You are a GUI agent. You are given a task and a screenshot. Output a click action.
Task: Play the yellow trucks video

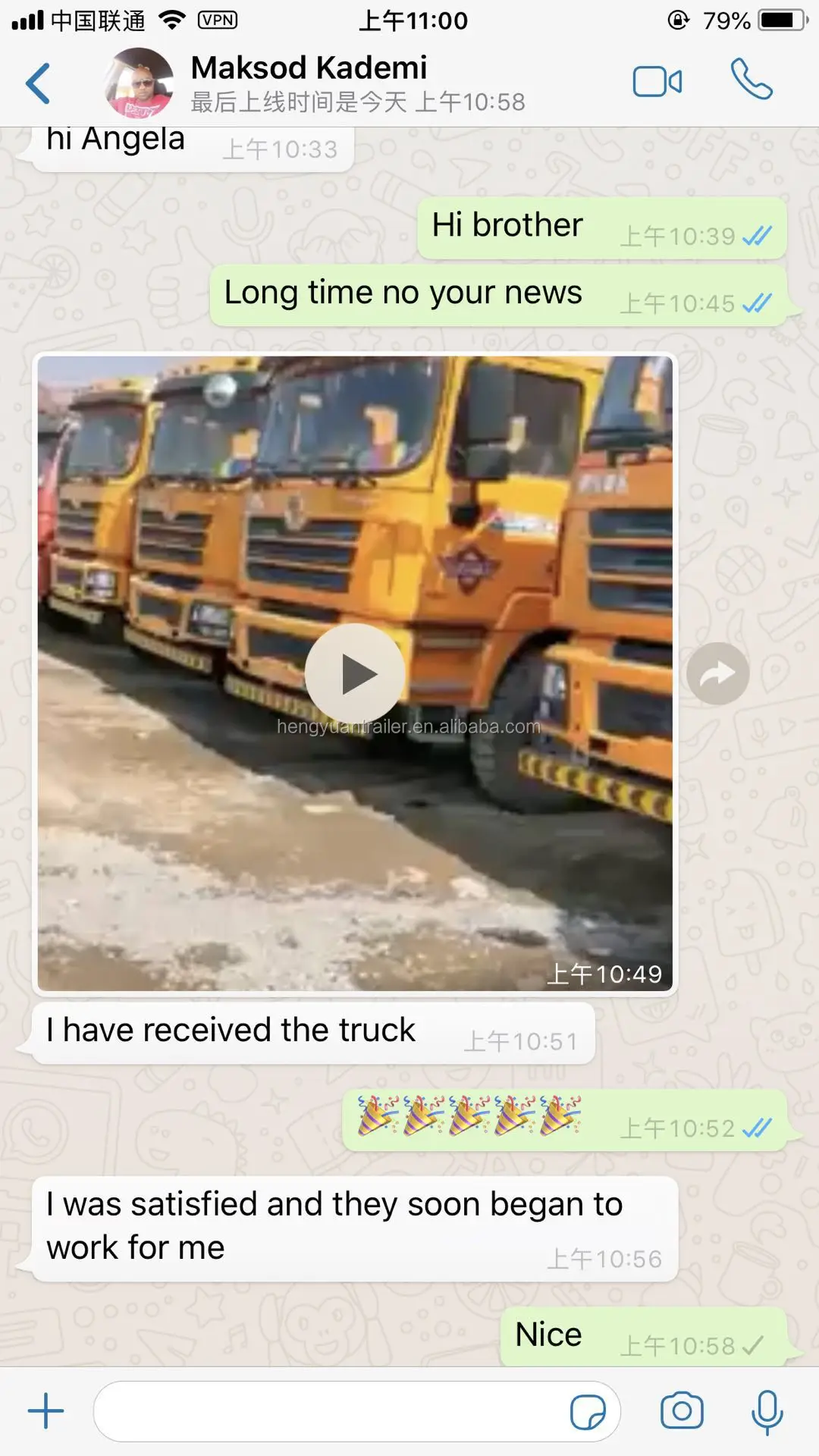pos(355,673)
